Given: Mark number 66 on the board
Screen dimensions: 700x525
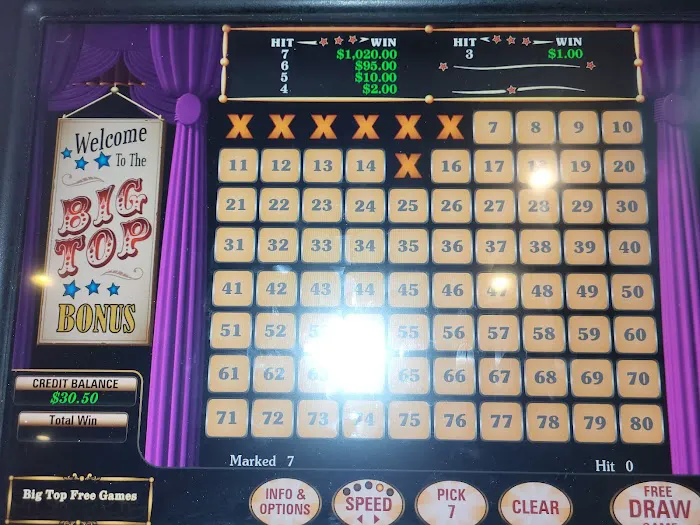Looking at the screenshot, I should 454,376.
